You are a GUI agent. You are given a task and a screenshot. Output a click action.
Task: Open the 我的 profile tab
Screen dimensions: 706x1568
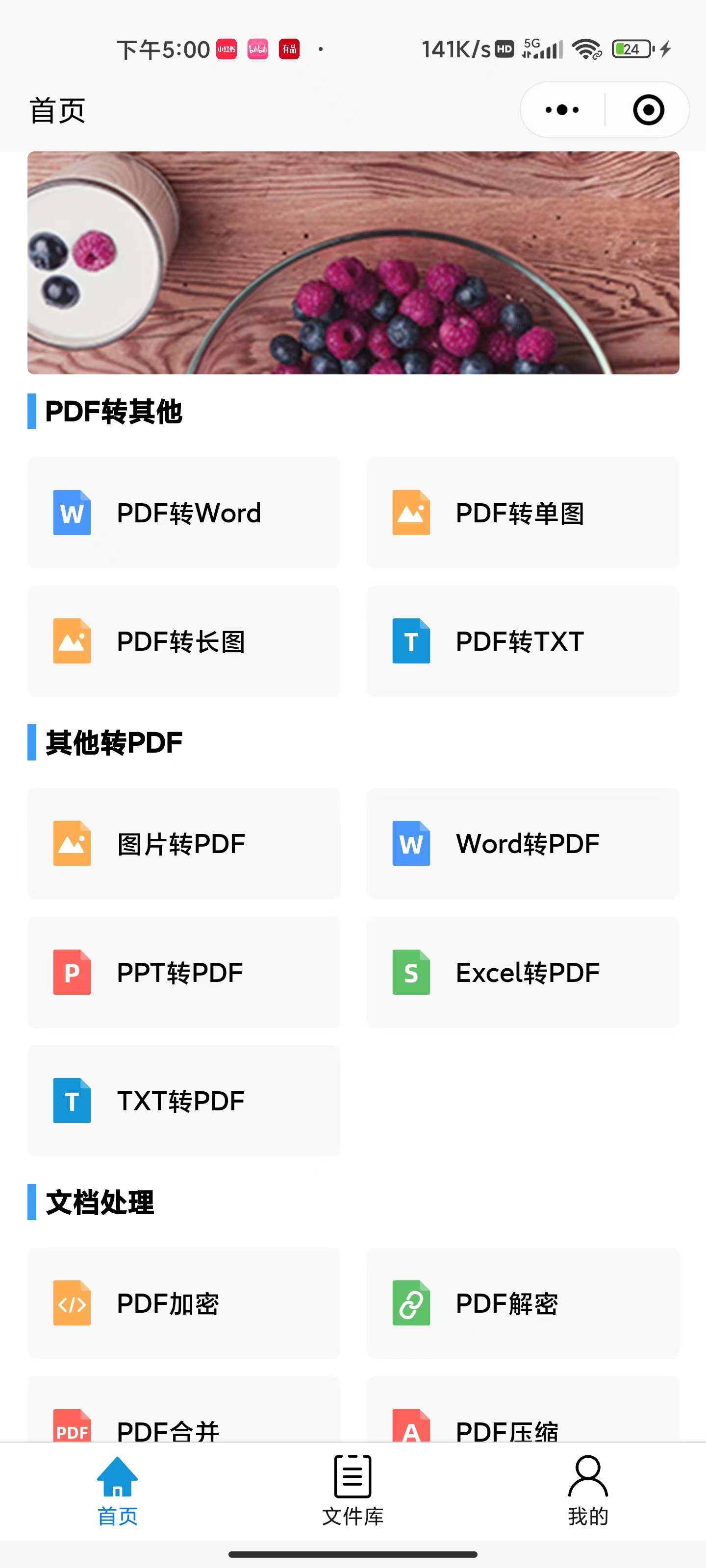[588, 1491]
